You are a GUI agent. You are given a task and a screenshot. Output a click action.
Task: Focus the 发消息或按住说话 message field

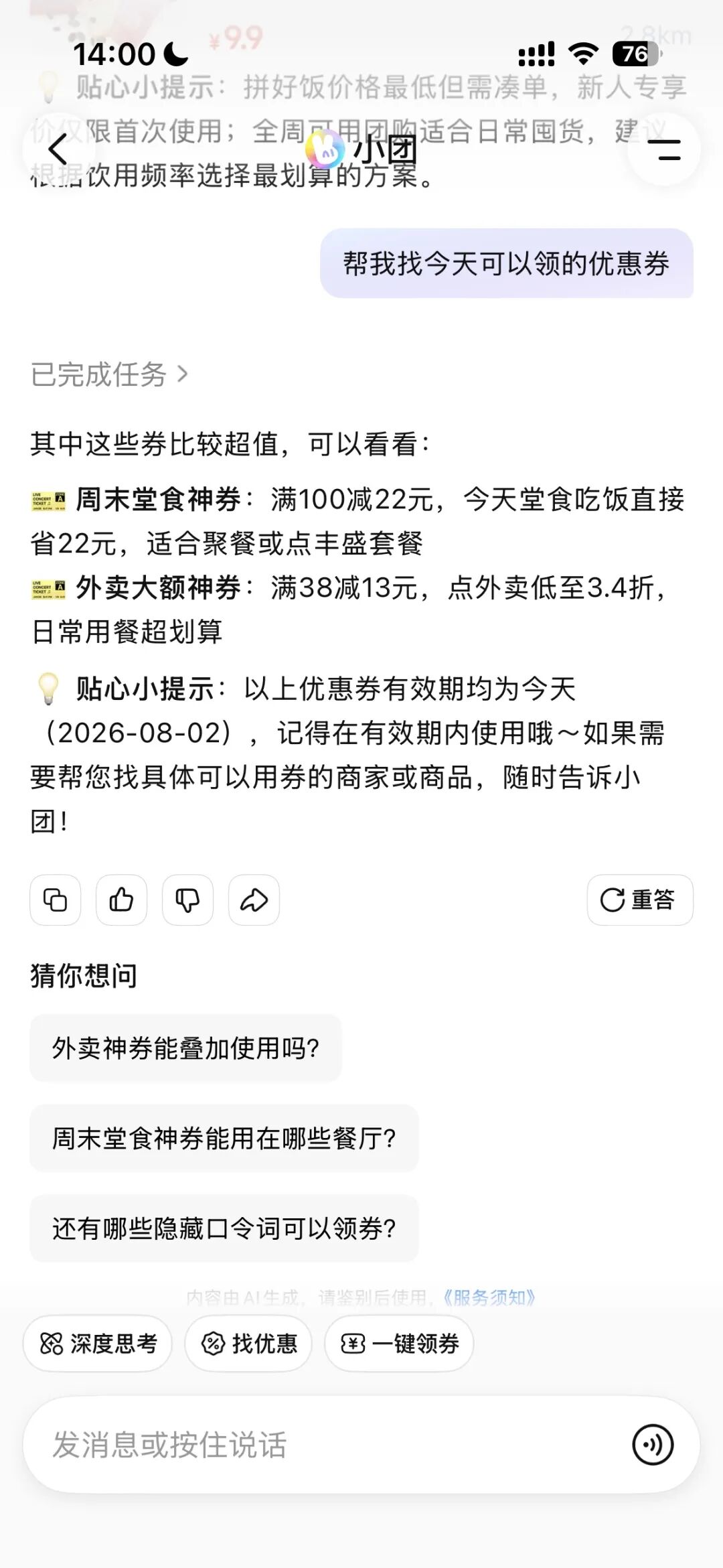[328, 1445]
